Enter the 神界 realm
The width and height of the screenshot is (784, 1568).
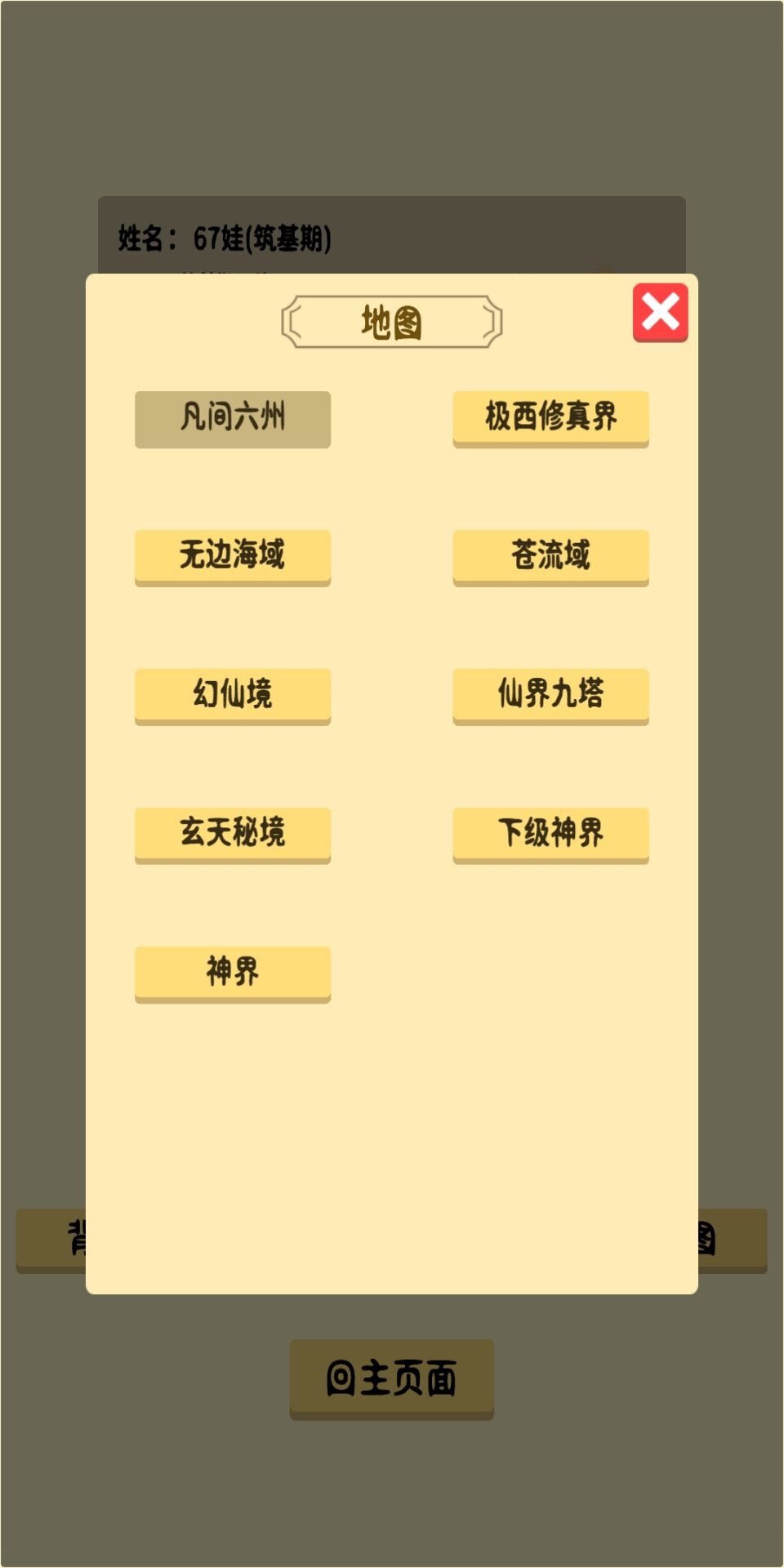[232, 973]
